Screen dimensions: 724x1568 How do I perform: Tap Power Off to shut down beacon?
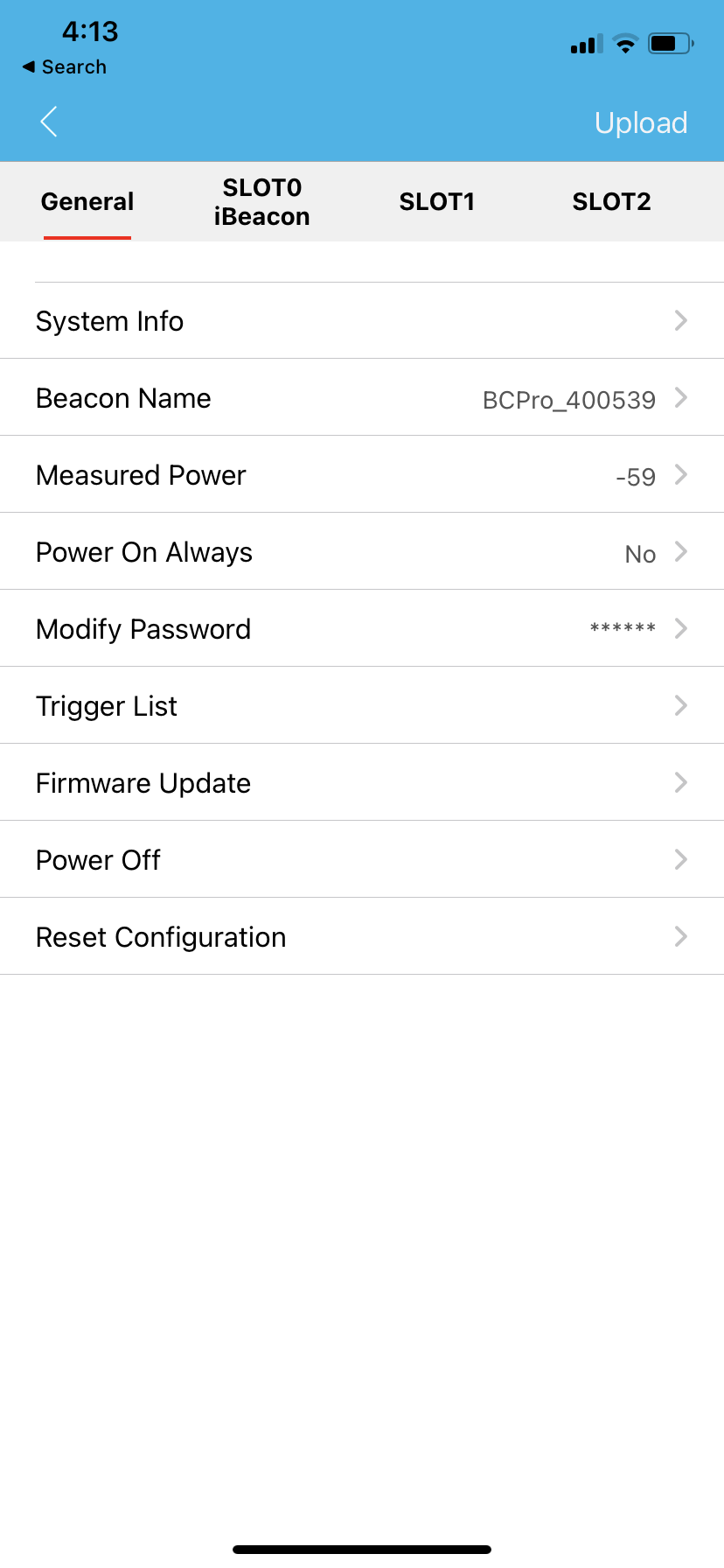362,859
